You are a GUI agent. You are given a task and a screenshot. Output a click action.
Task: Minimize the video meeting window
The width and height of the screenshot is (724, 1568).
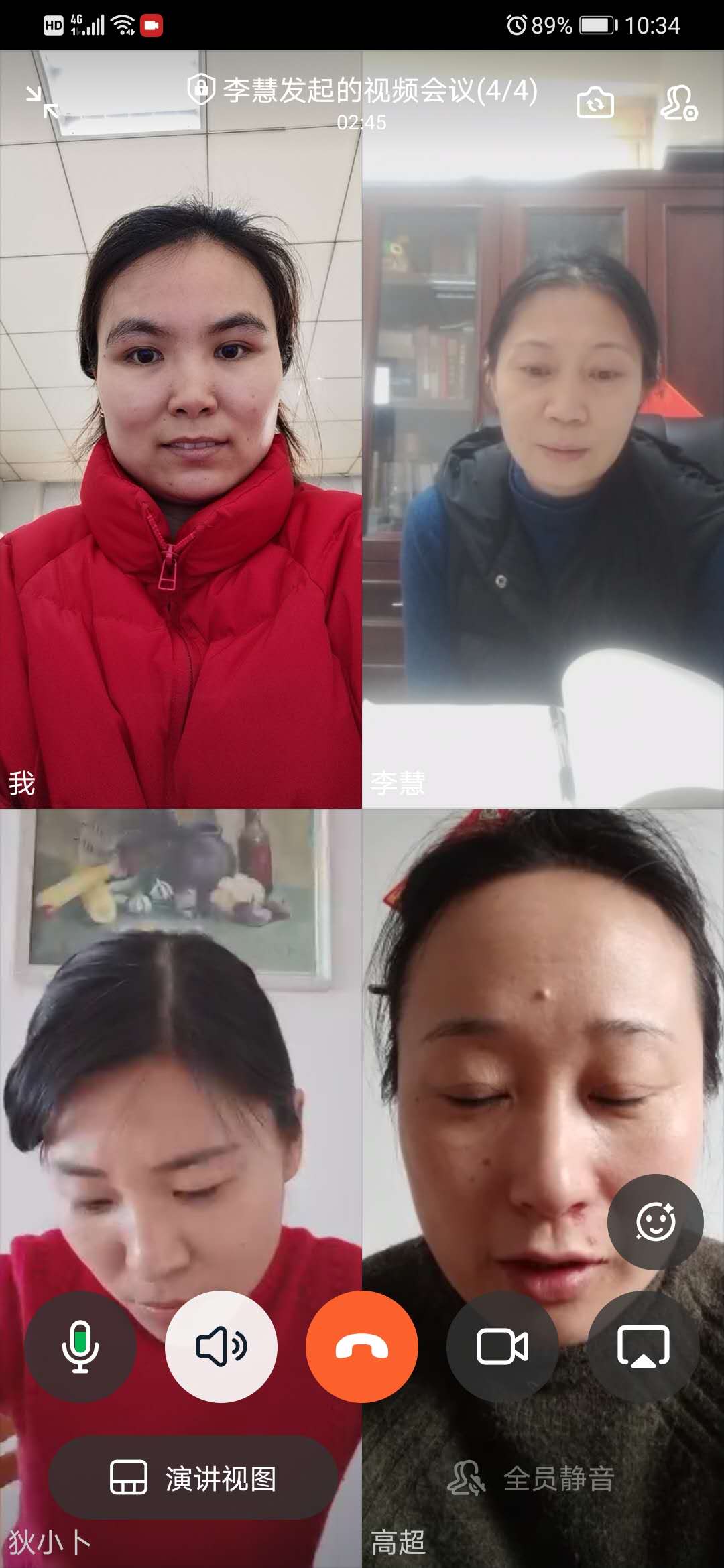[x=42, y=103]
